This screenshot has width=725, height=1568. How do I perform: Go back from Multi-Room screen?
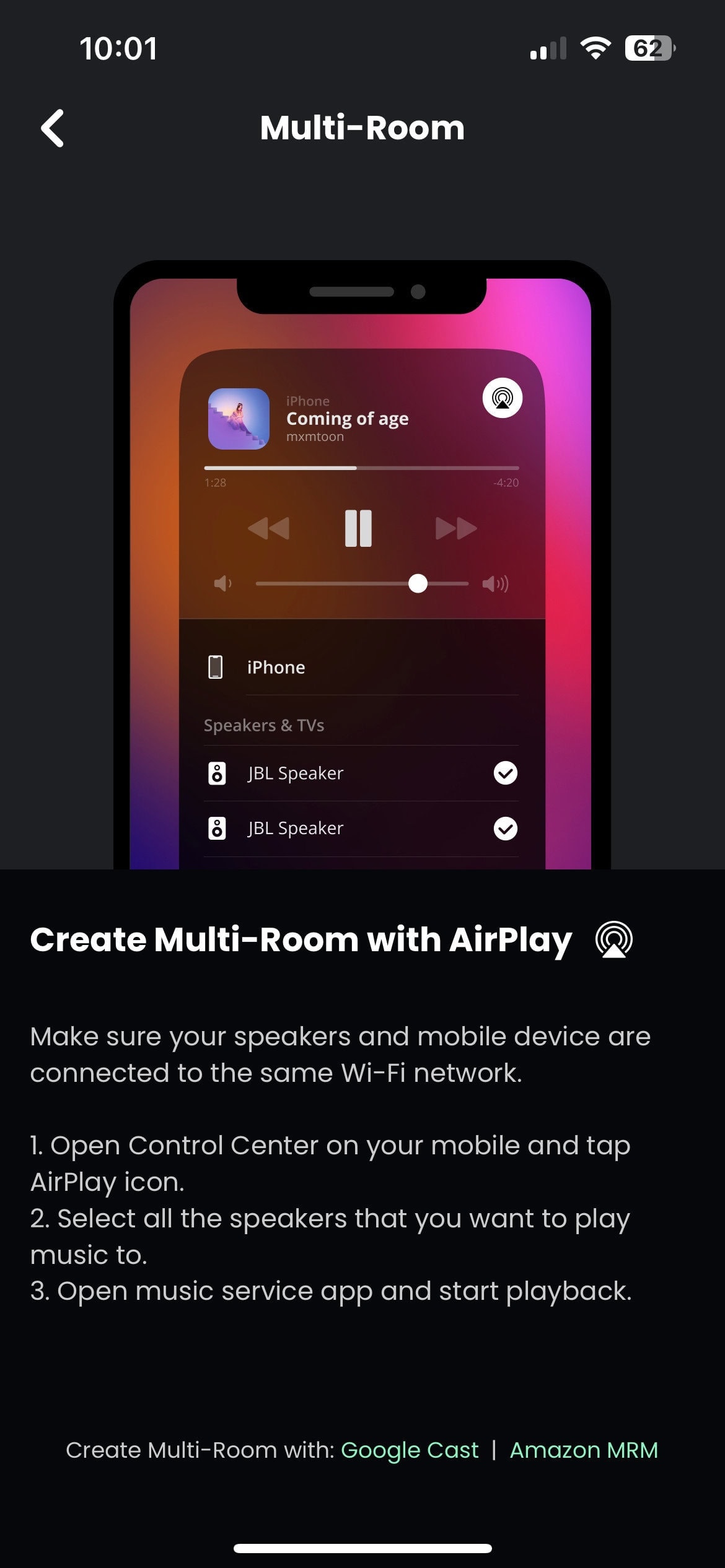53,128
